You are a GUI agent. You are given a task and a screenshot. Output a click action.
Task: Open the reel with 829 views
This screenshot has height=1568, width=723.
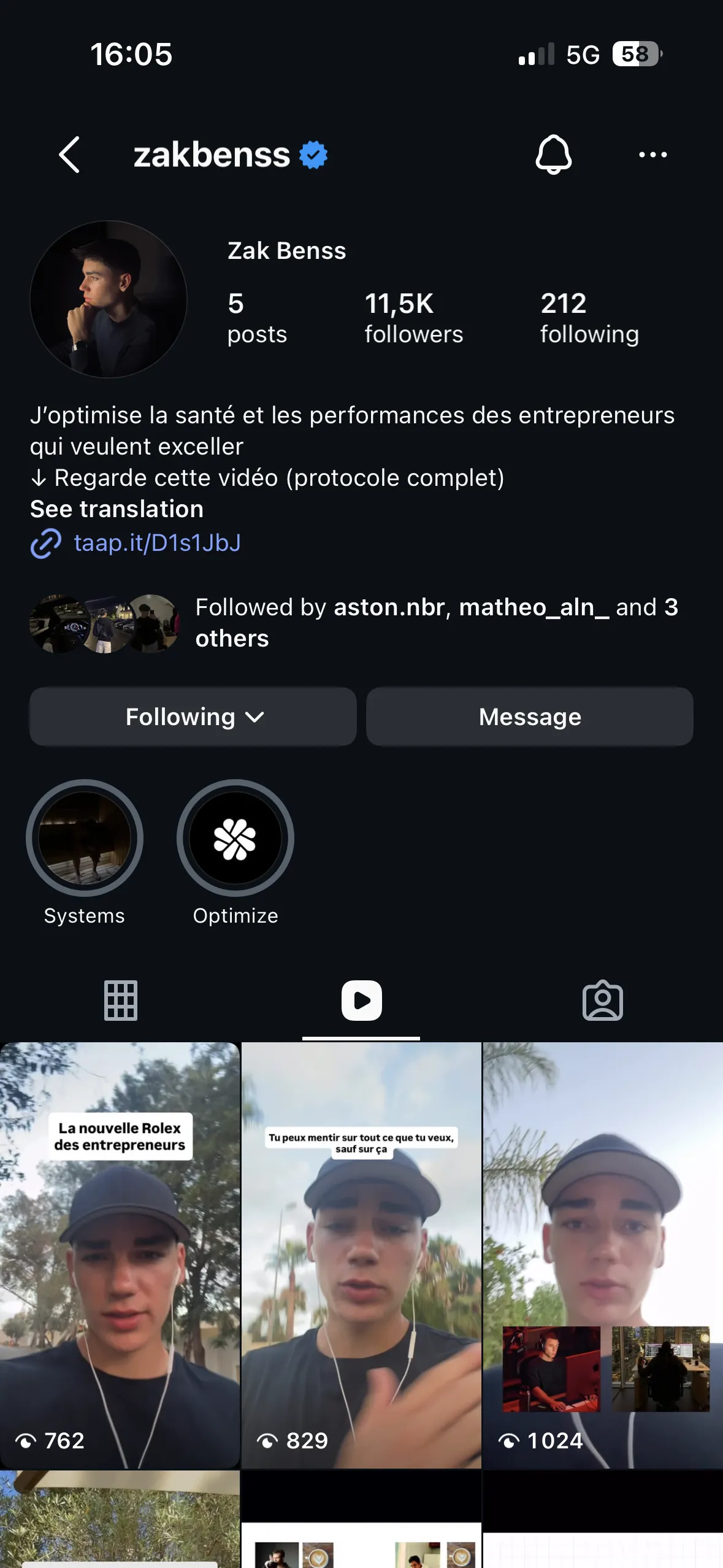tap(361, 1255)
